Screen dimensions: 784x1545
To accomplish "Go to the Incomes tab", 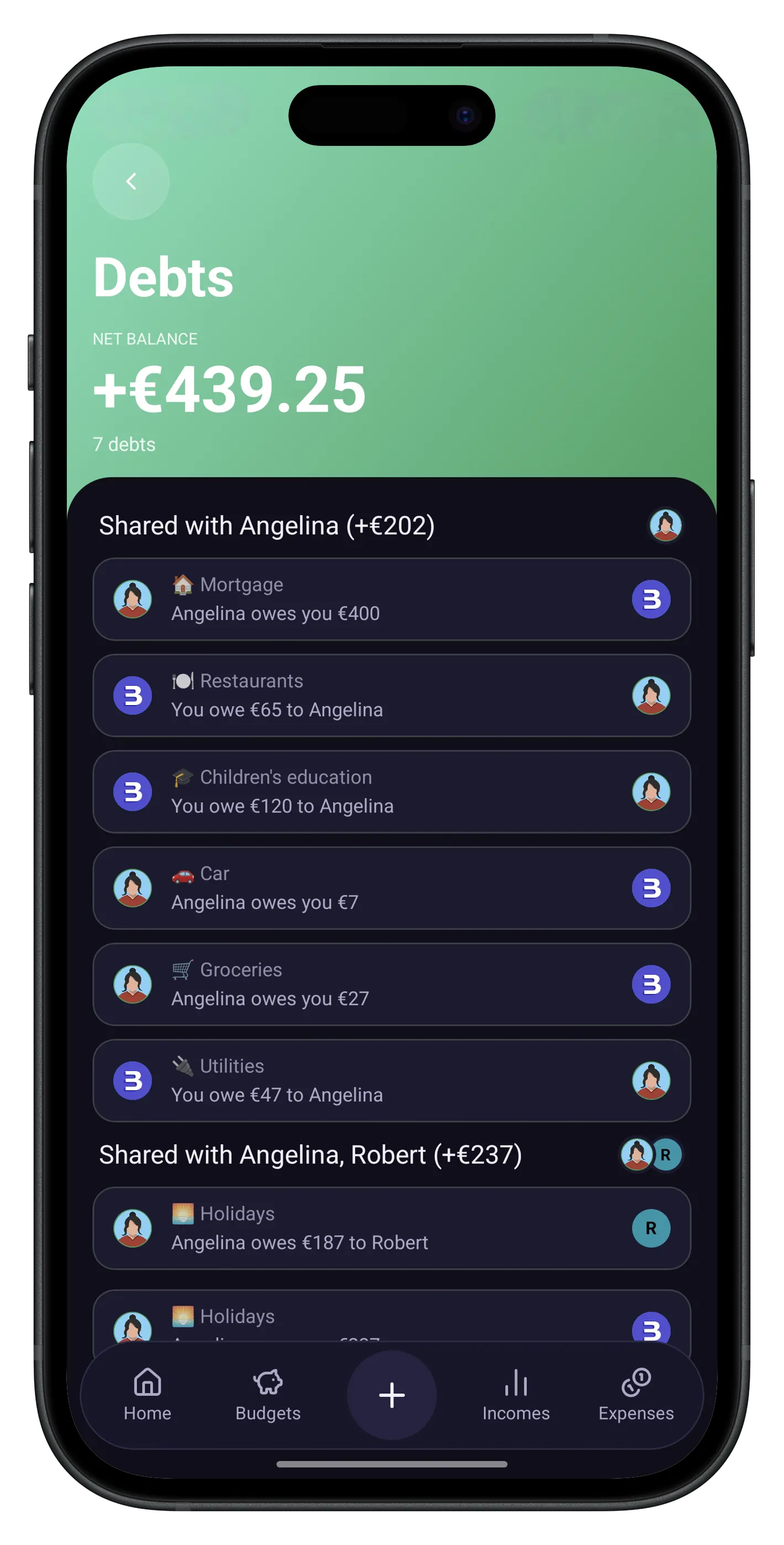I will coord(516,1395).
